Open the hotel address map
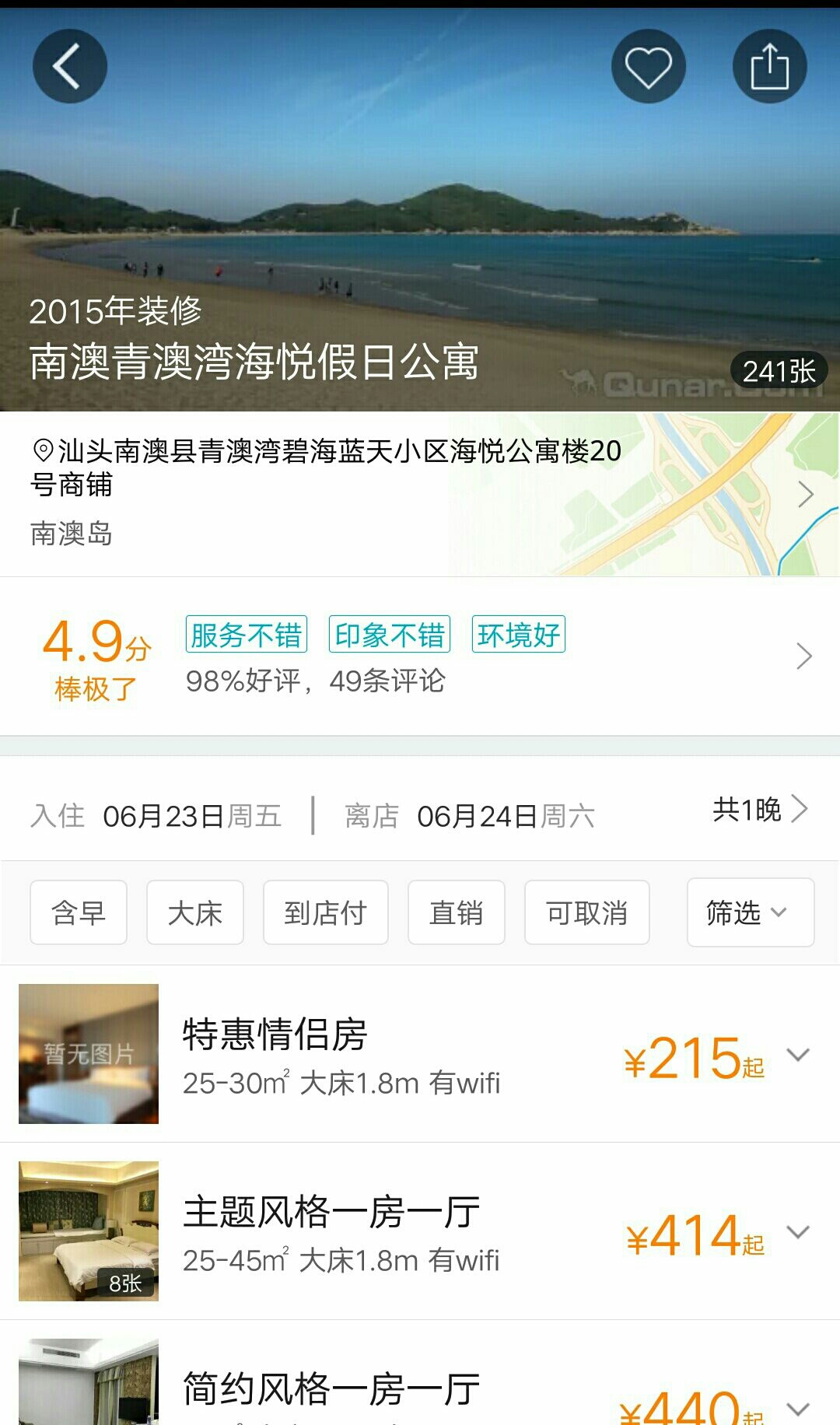Image resolution: width=840 pixels, height=1425 pixels. 420,495
